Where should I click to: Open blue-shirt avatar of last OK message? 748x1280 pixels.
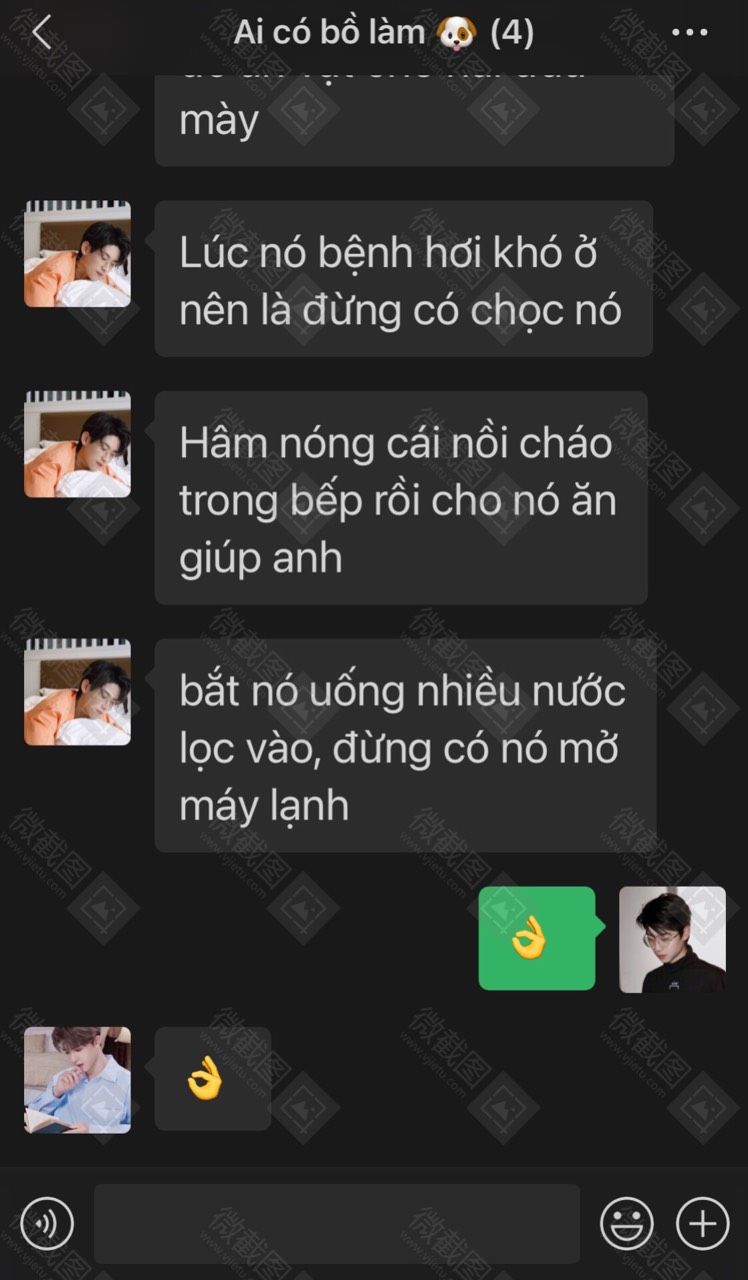tap(77, 1080)
